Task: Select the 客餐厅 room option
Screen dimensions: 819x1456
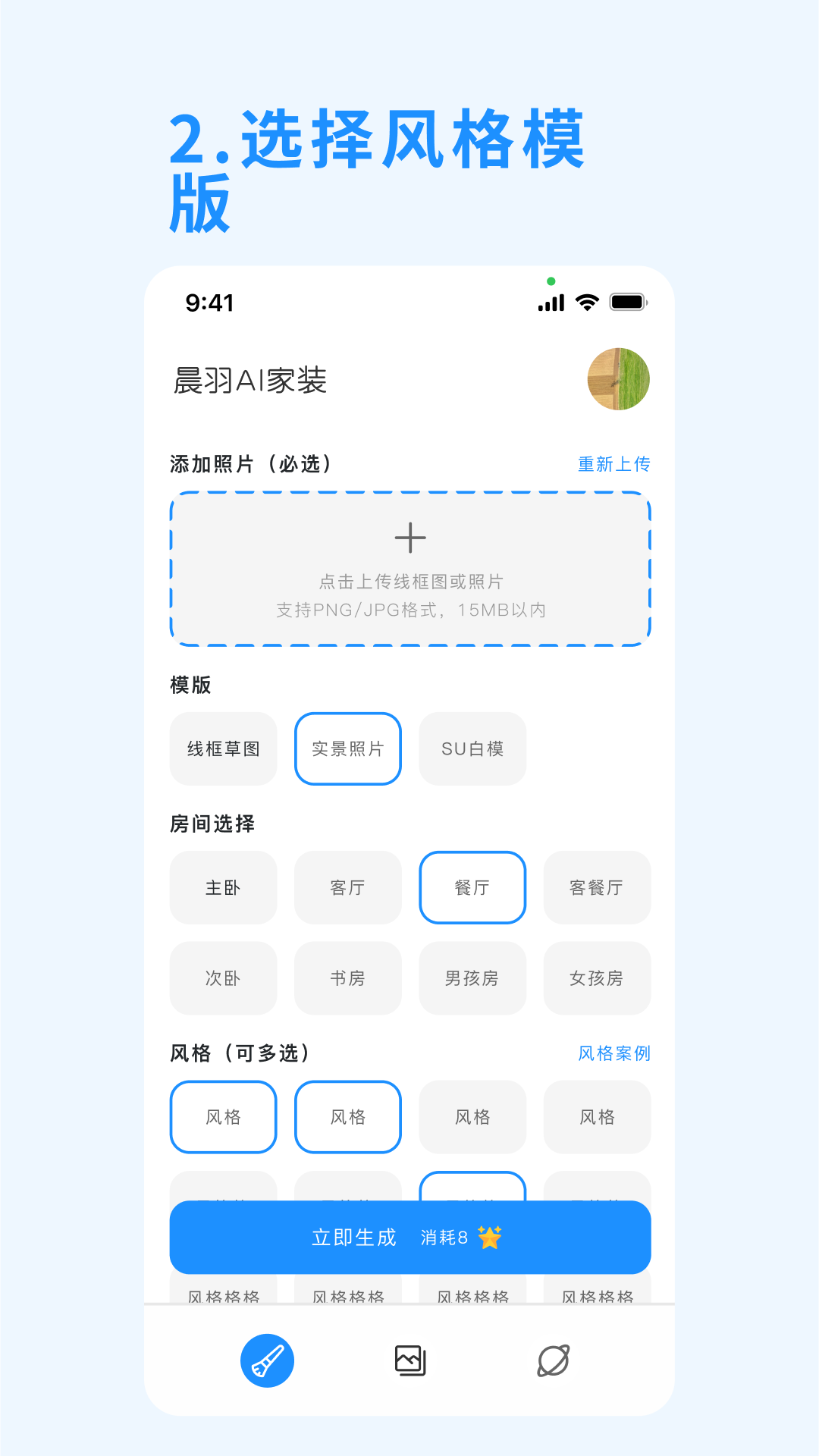Action: coord(597,888)
